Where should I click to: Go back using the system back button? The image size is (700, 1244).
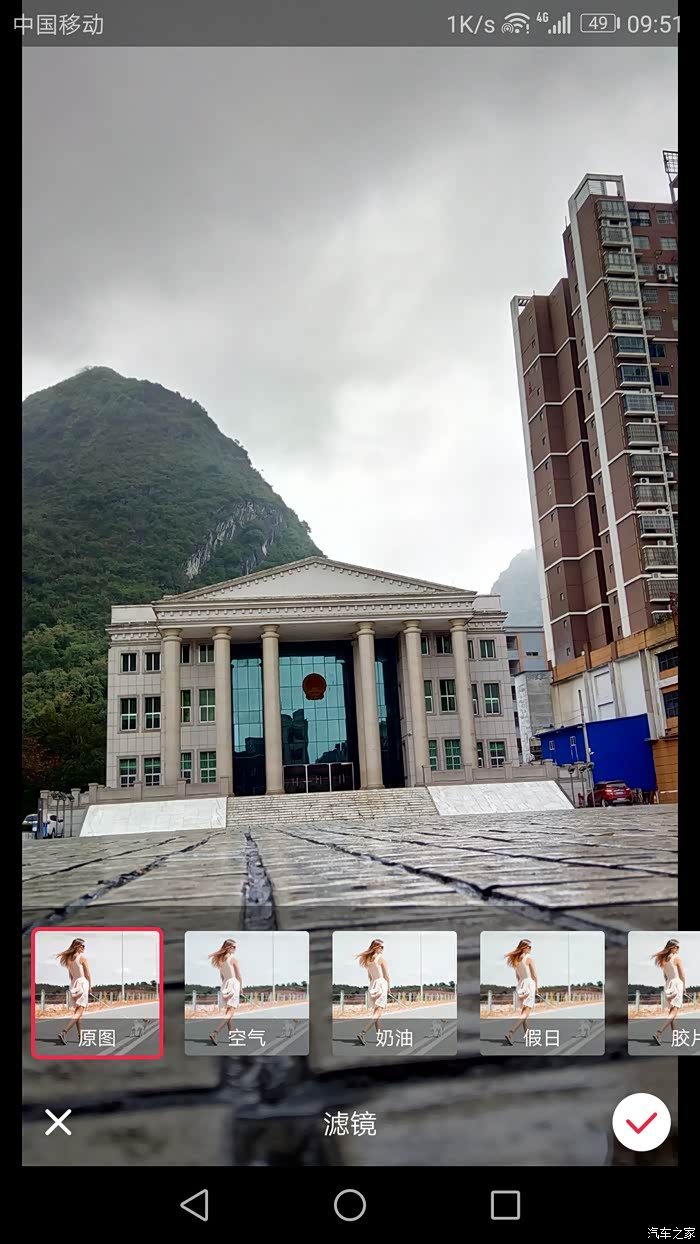194,1205
